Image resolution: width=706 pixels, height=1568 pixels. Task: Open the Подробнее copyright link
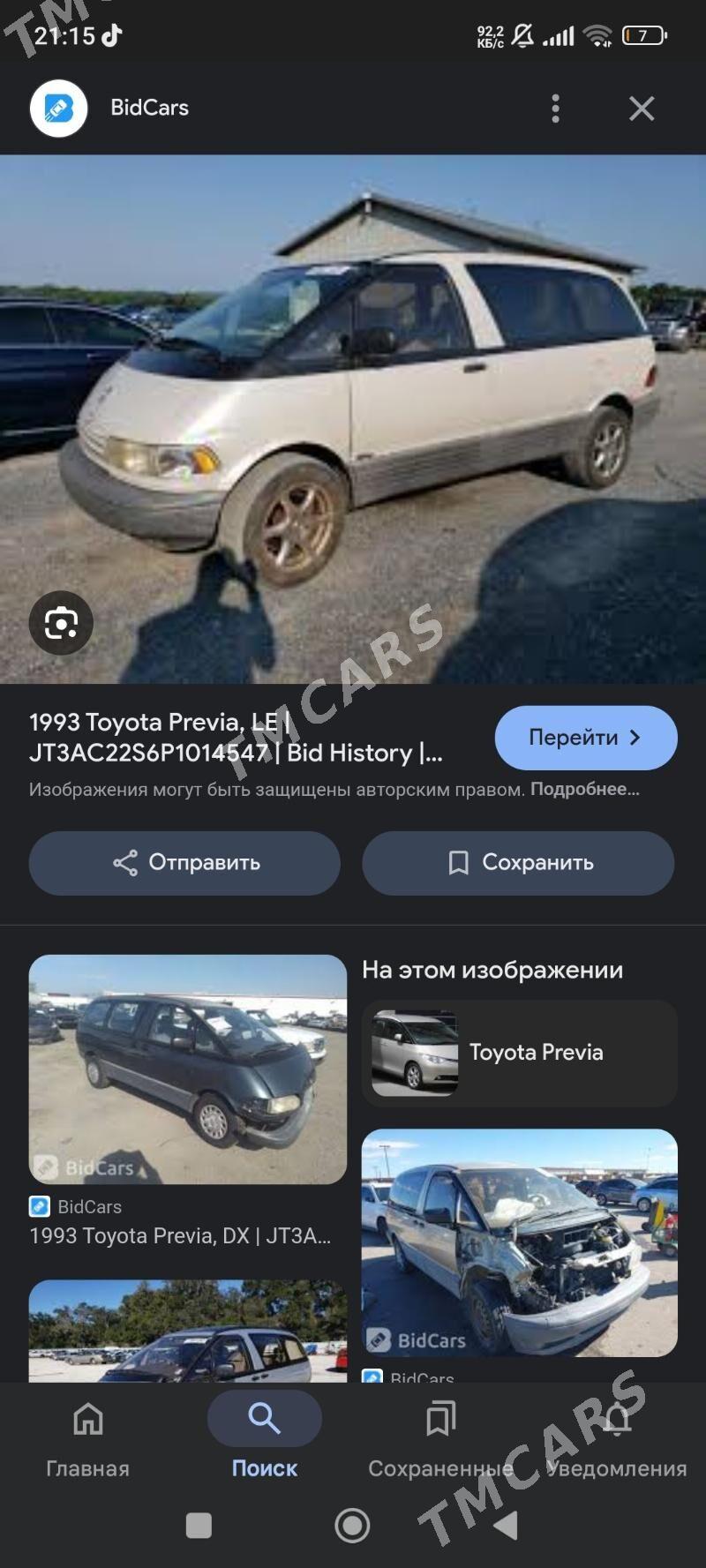point(585,790)
